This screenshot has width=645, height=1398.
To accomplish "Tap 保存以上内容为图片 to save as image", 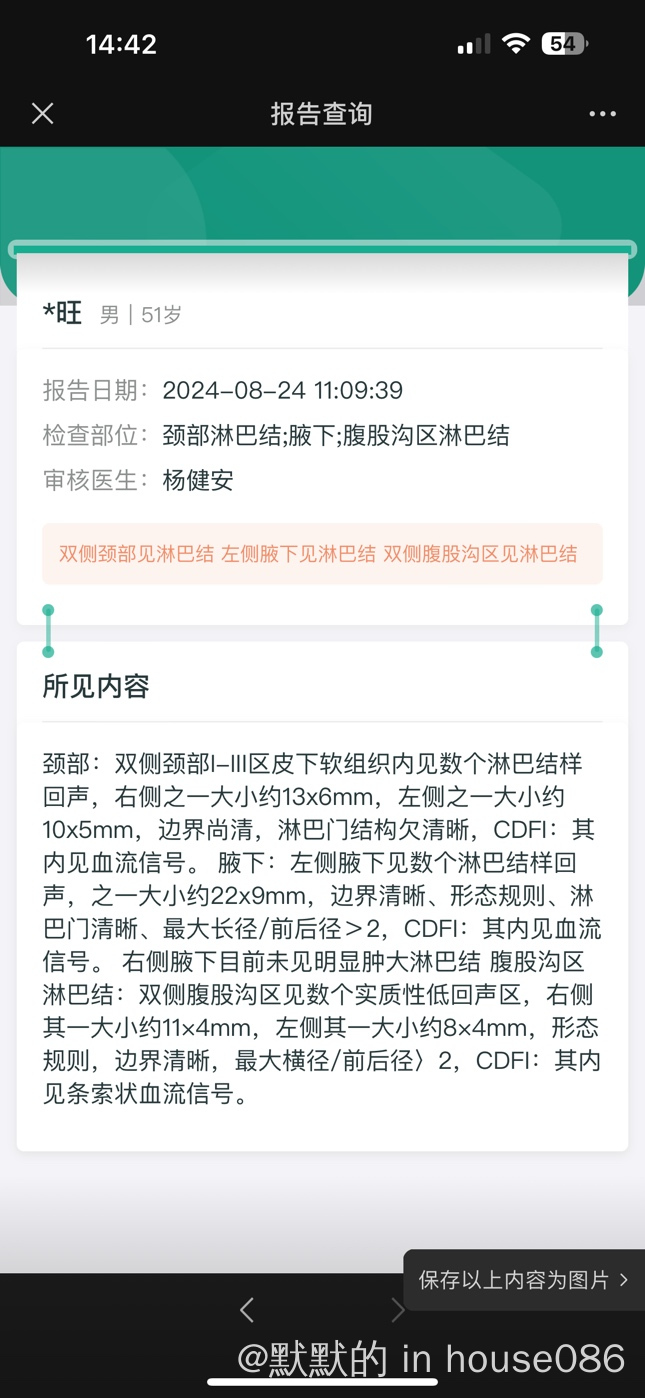I will [524, 1280].
